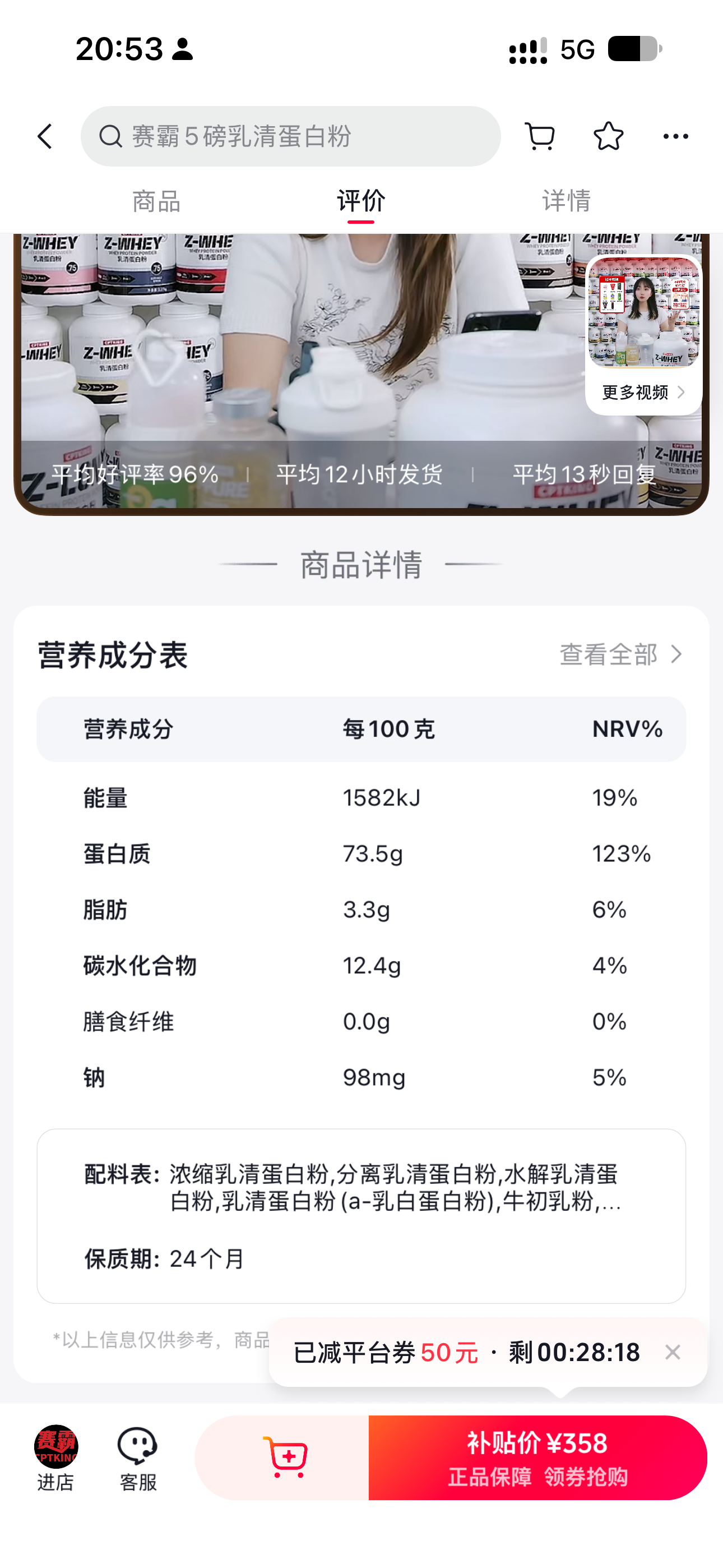Open the shopping cart icon
Viewport: 723px width, 1568px height.
(x=539, y=136)
